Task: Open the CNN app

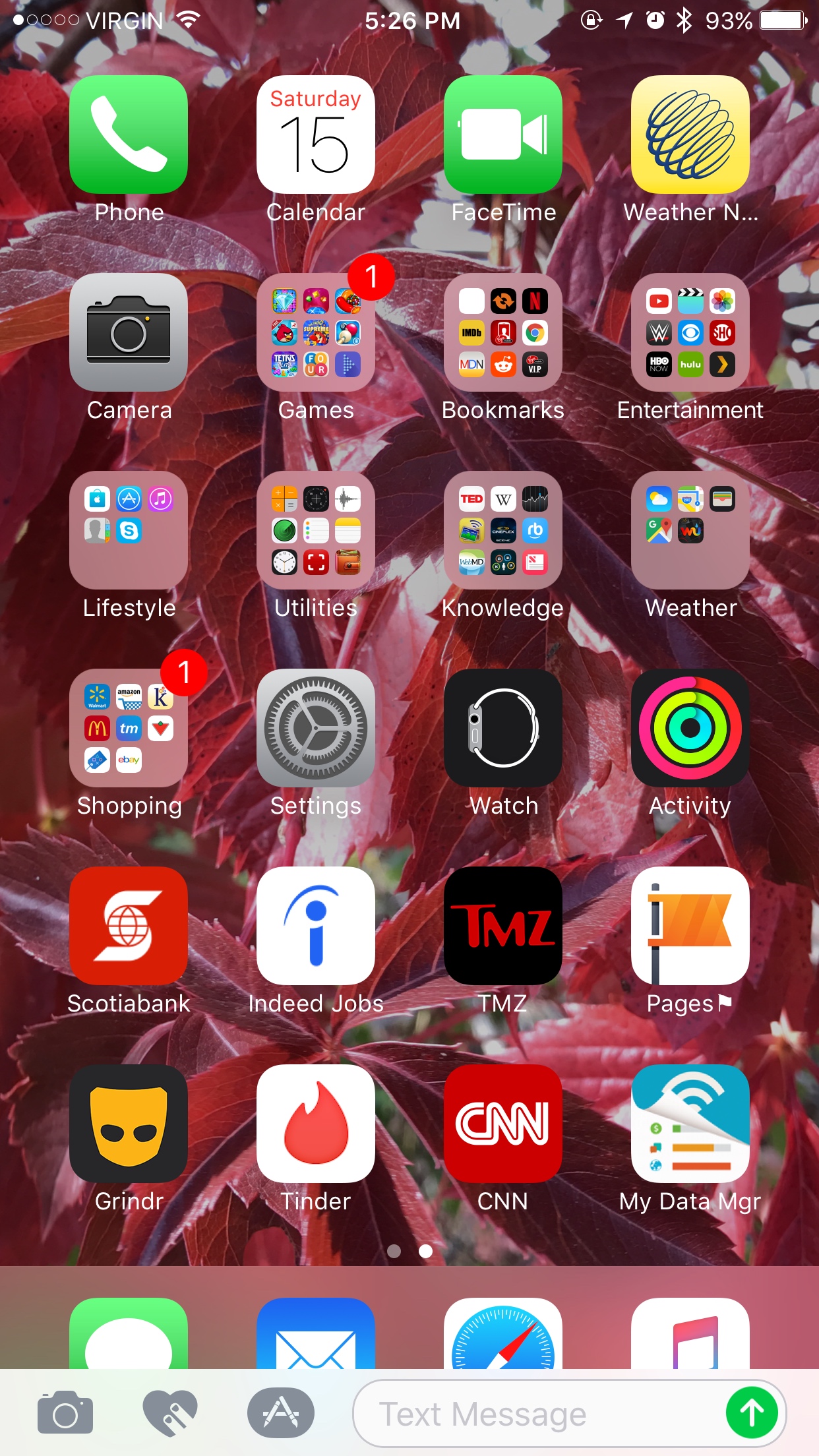Action: click(x=503, y=1124)
